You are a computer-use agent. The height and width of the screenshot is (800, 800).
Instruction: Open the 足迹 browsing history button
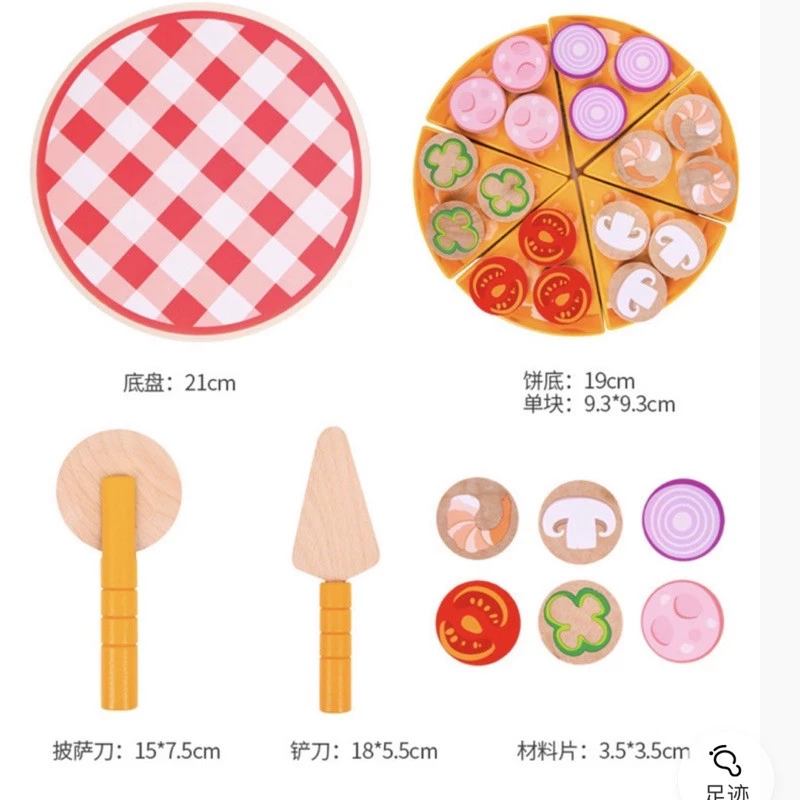point(727,771)
